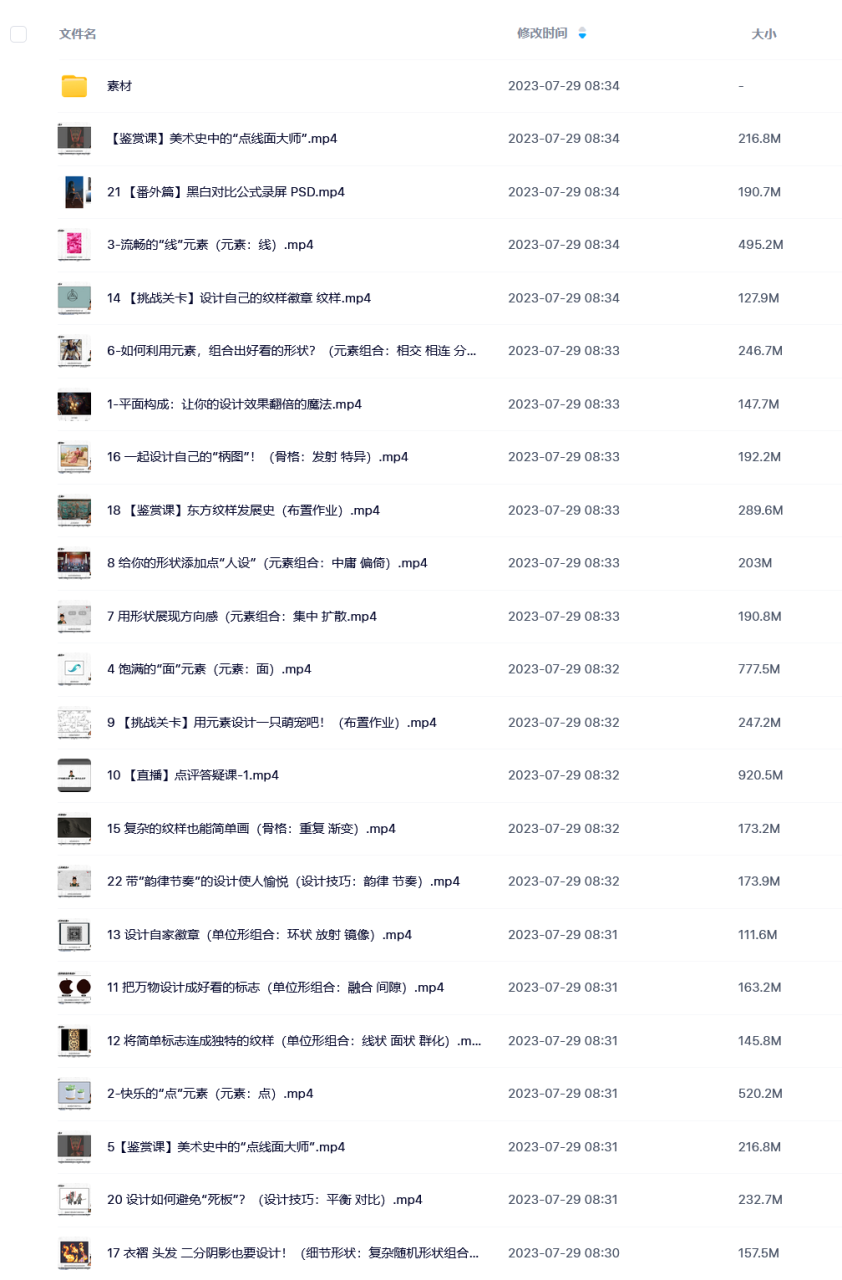Open 4 饱满的"面"元素 video
The width and height of the screenshot is (842, 1280).
(x=209, y=669)
